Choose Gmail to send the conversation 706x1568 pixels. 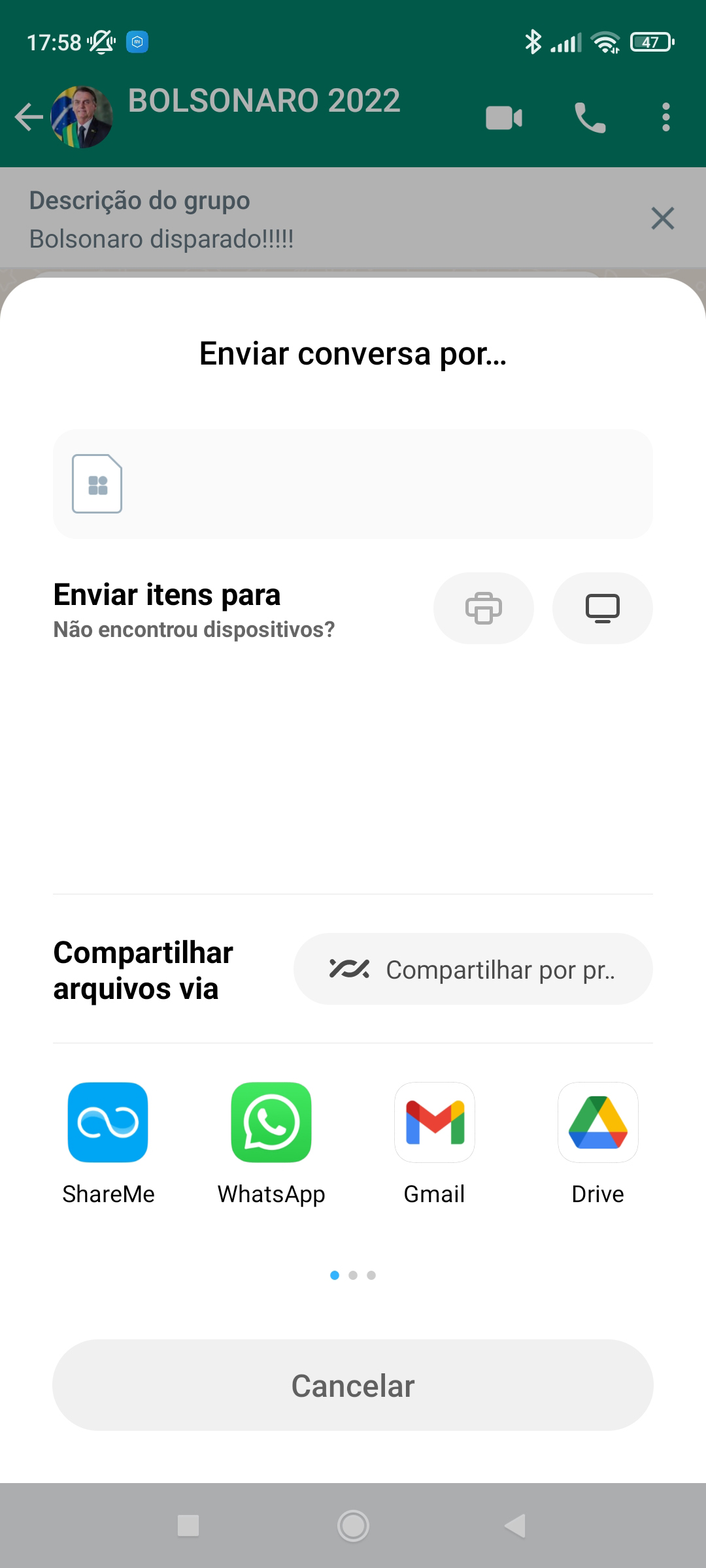point(435,1123)
